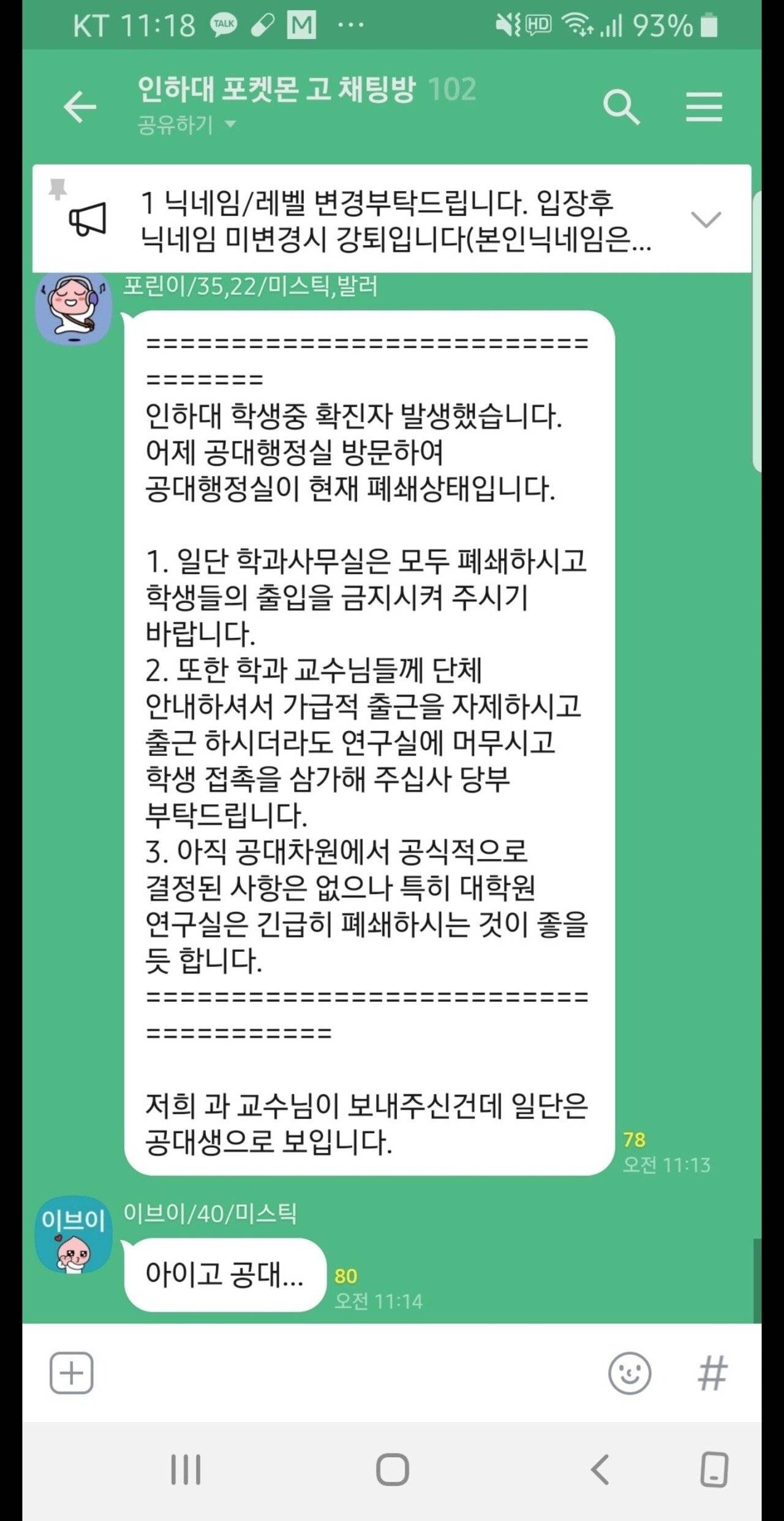View 이브이's profile picture

(x=73, y=1235)
